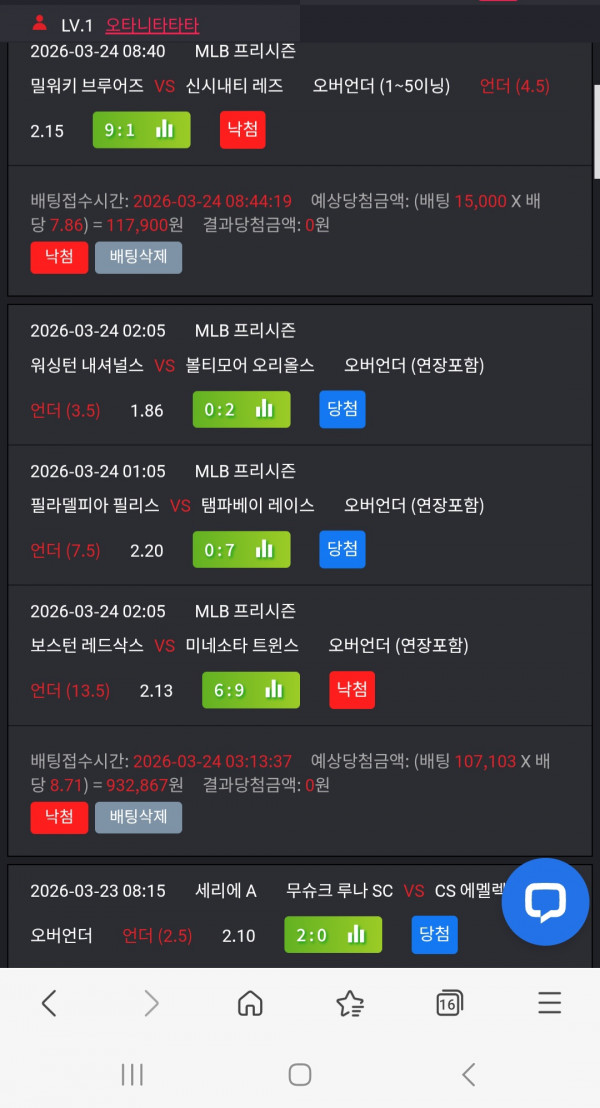The image size is (600, 1108).
Task: Delete the bet placed at 08:44:19
Action: [x=138, y=257]
